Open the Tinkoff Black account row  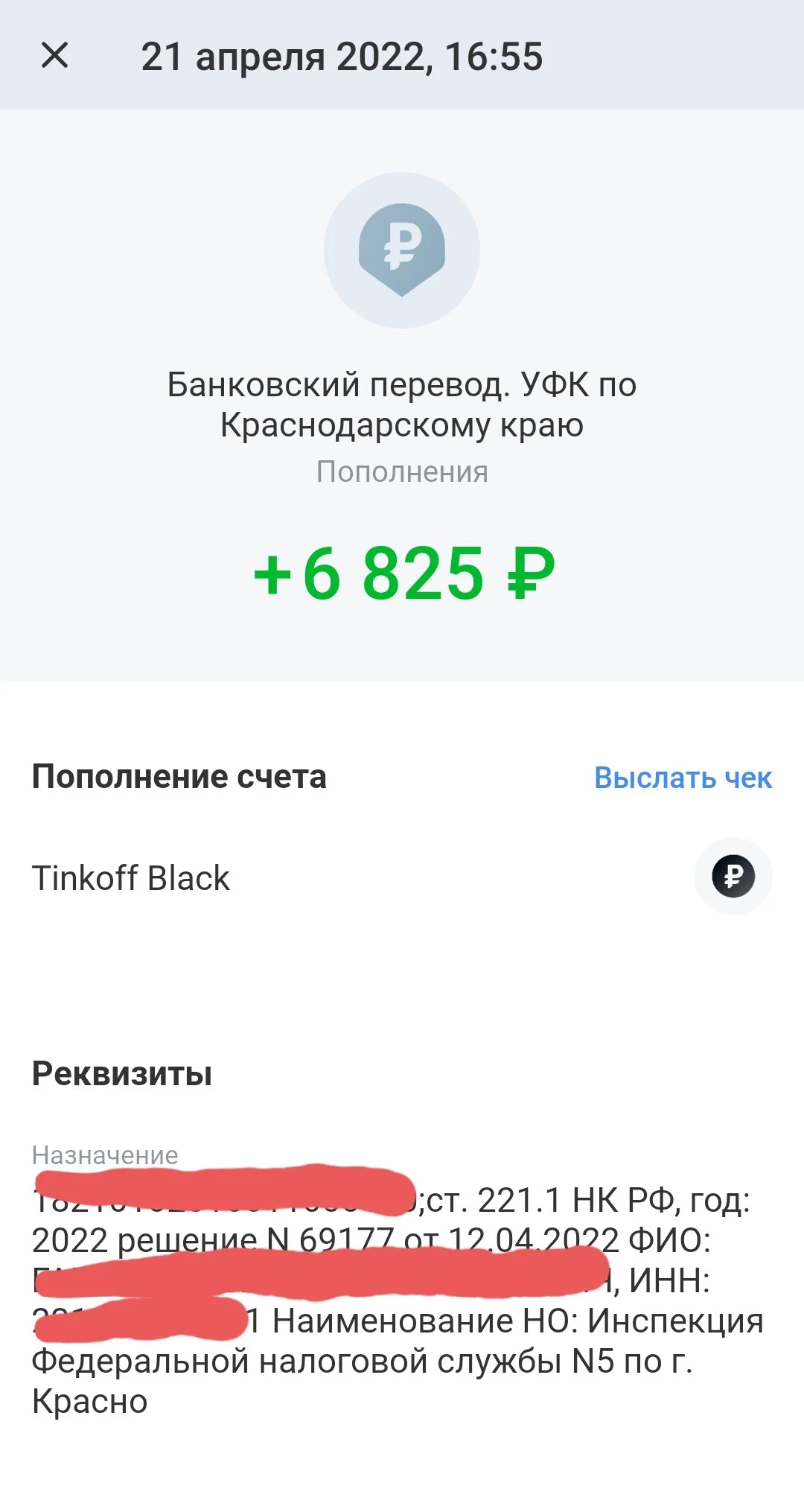(402, 877)
